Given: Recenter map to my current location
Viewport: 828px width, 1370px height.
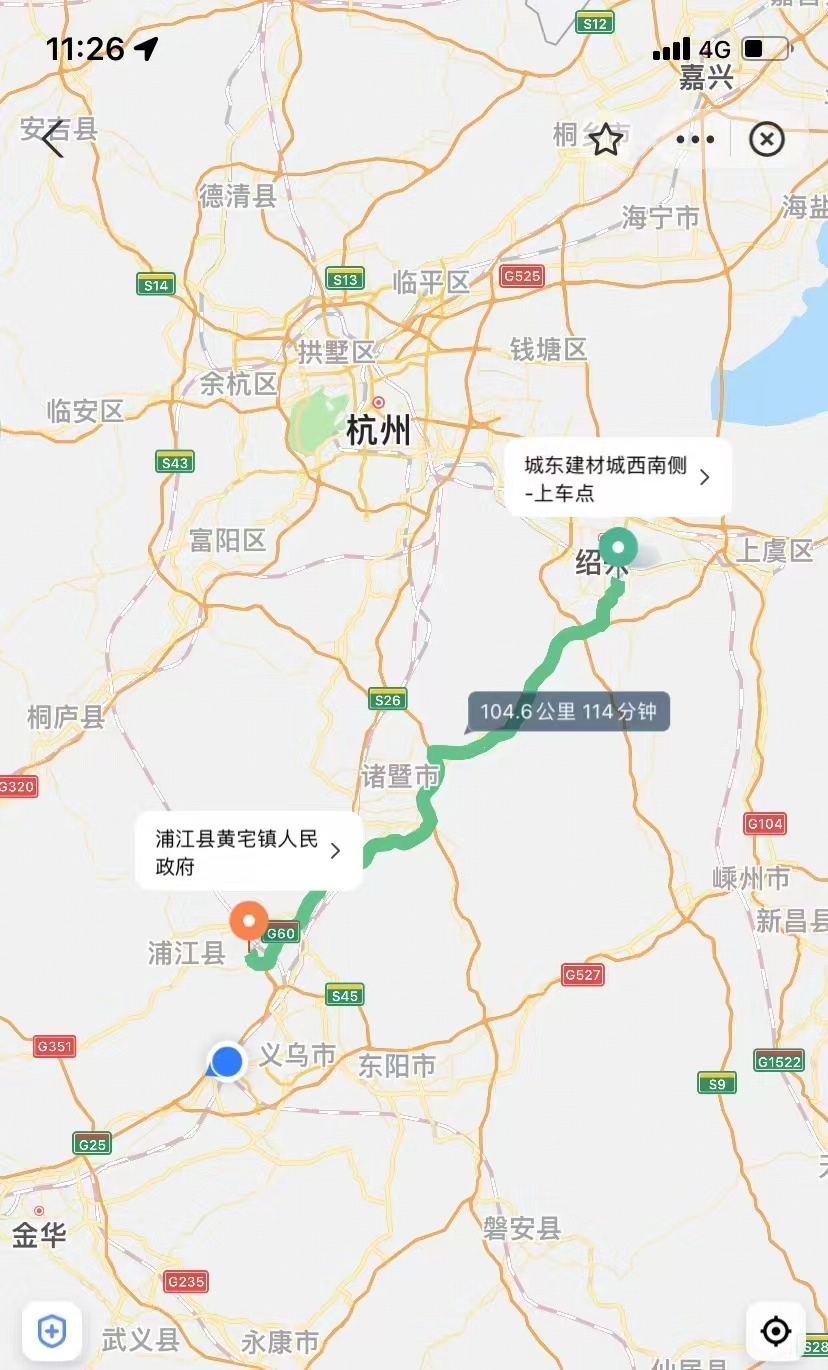Looking at the screenshot, I should click(776, 1331).
